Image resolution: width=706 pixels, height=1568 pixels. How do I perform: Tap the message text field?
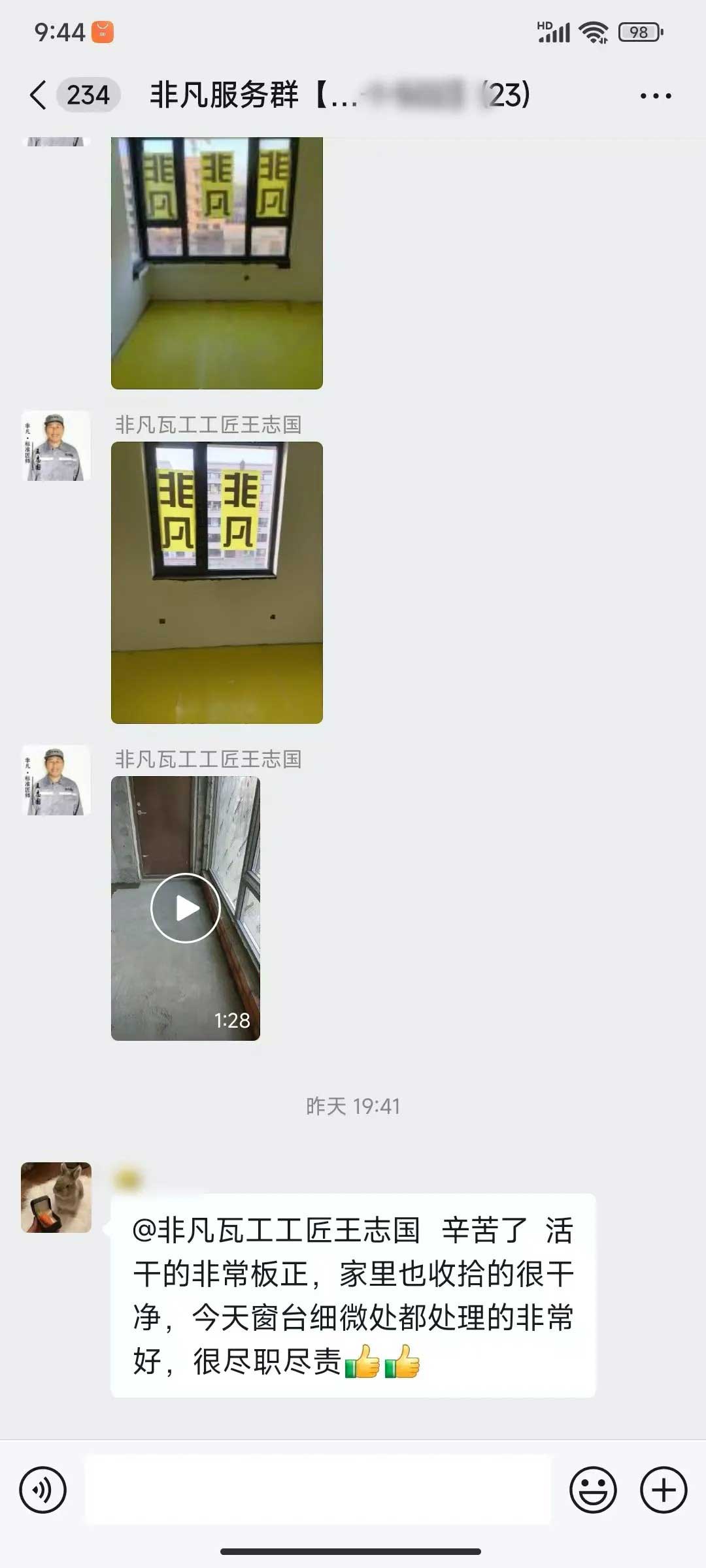coord(318,1490)
